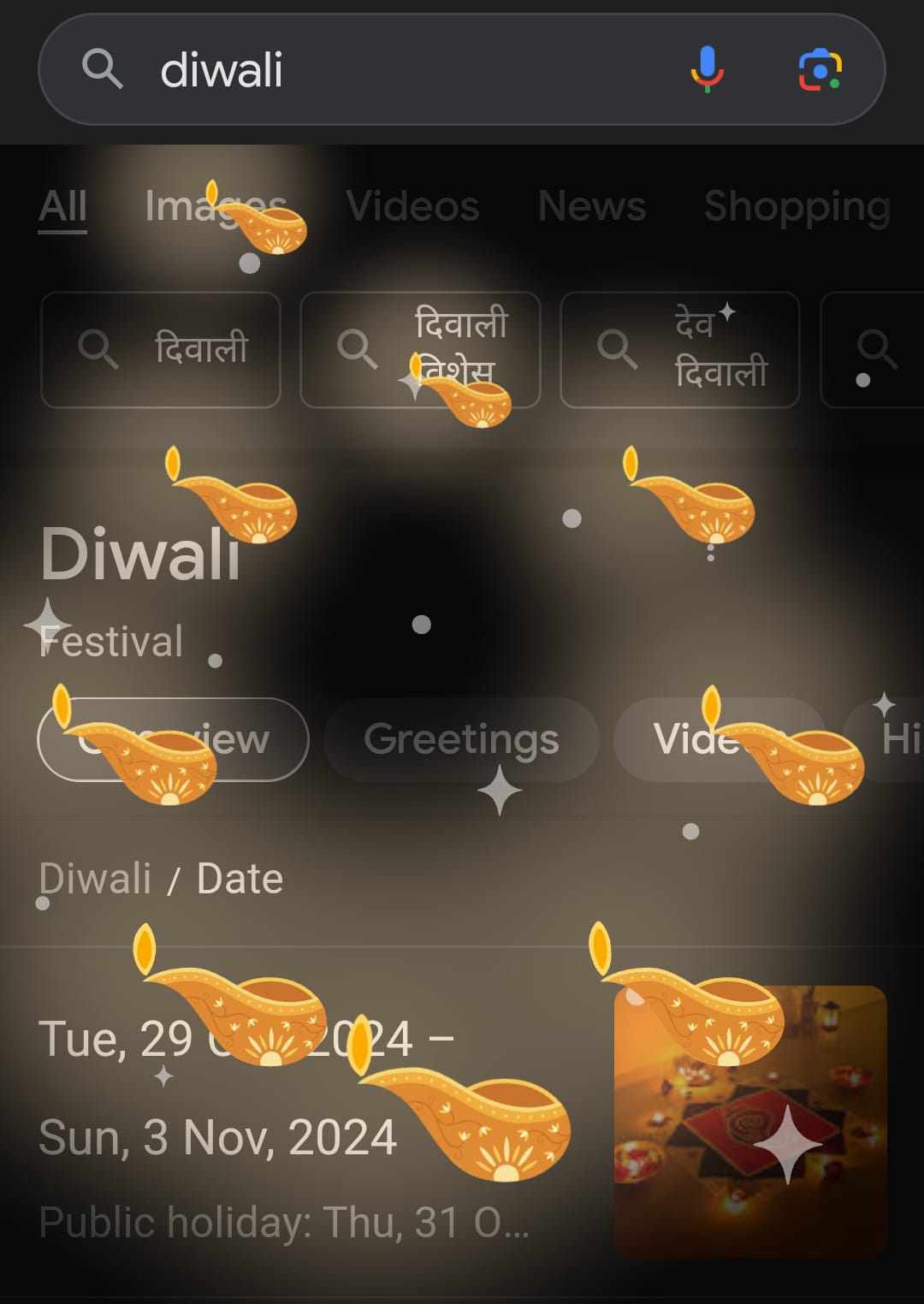Open Google Lens camera search
924x1304 pixels.
click(x=820, y=69)
